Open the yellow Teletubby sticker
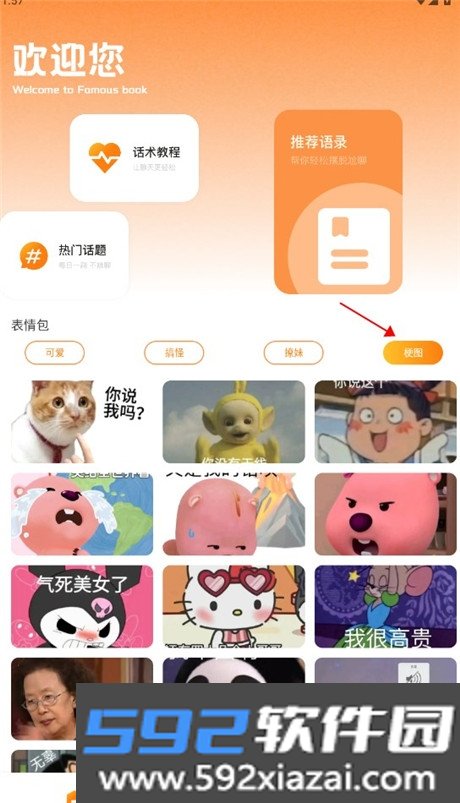The width and height of the screenshot is (460, 803). 234,421
